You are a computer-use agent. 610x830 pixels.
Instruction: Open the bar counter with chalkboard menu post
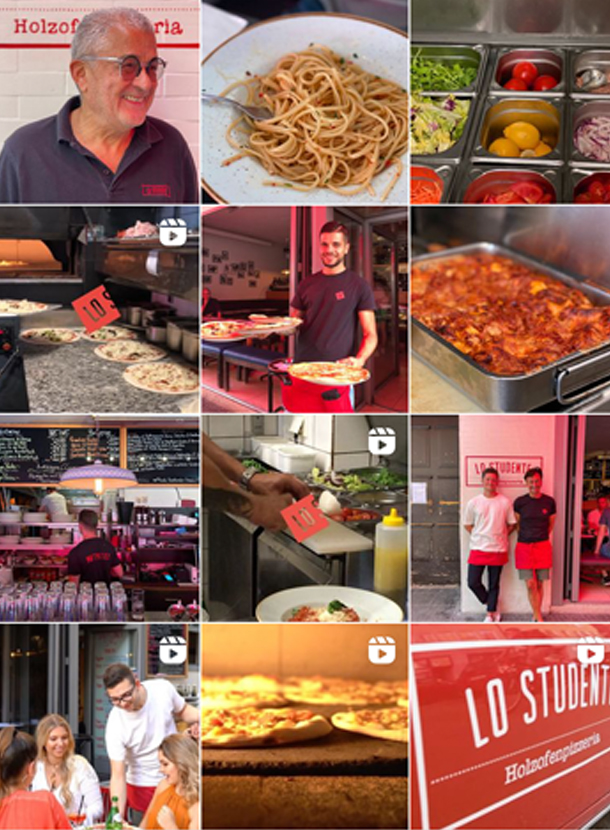tap(99, 518)
